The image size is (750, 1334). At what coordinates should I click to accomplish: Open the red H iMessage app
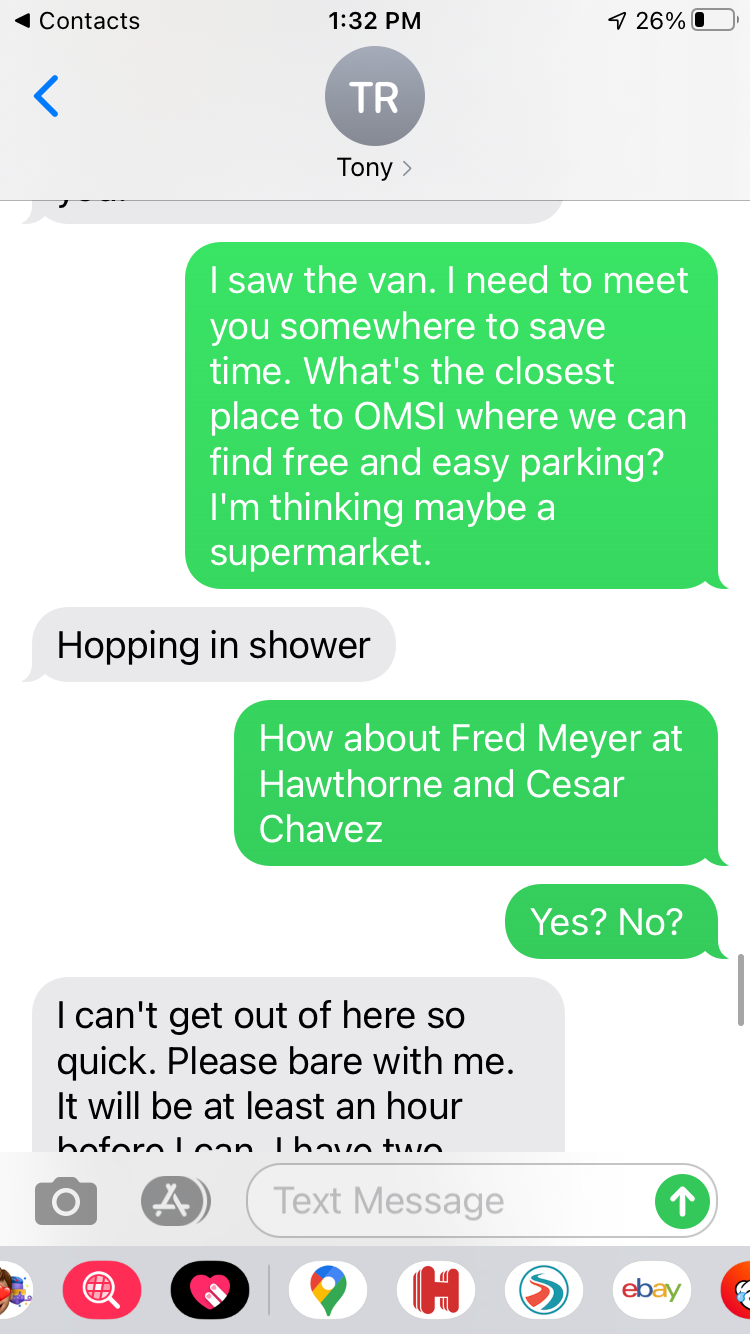436,1289
